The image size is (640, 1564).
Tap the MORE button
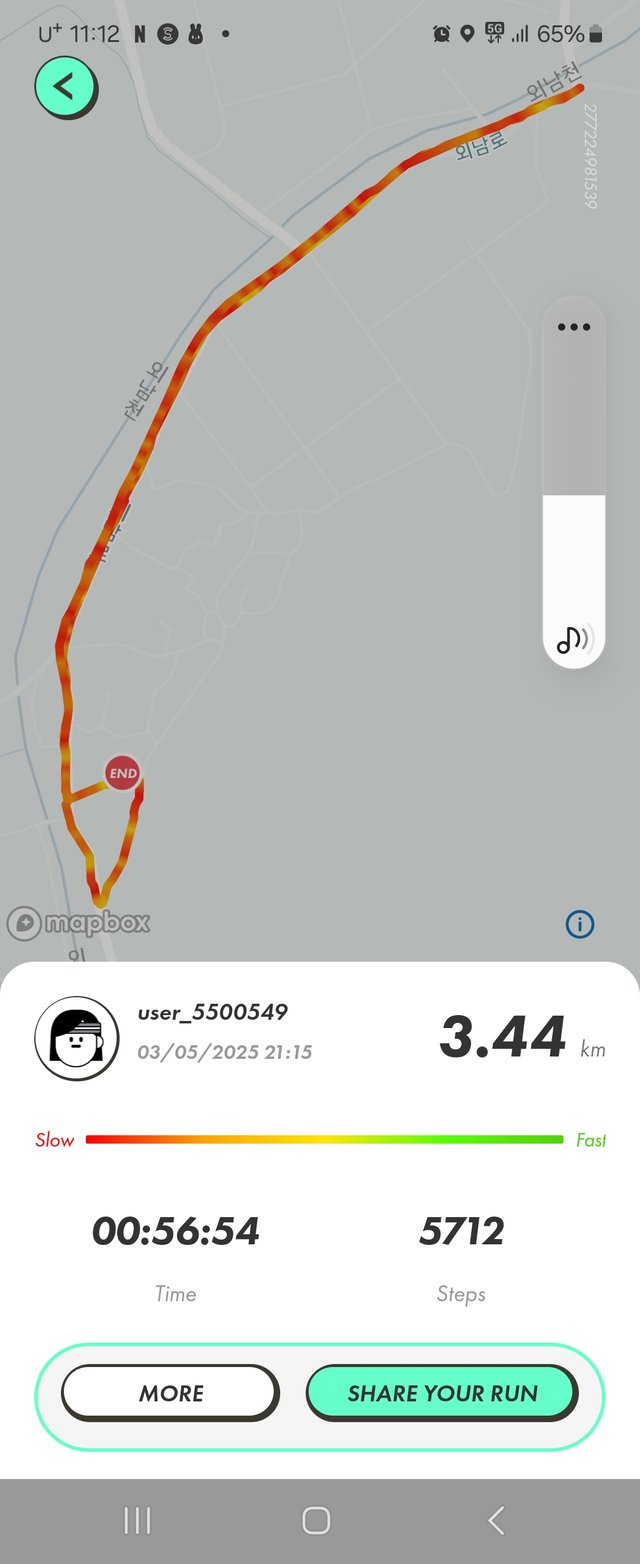(171, 1393)
